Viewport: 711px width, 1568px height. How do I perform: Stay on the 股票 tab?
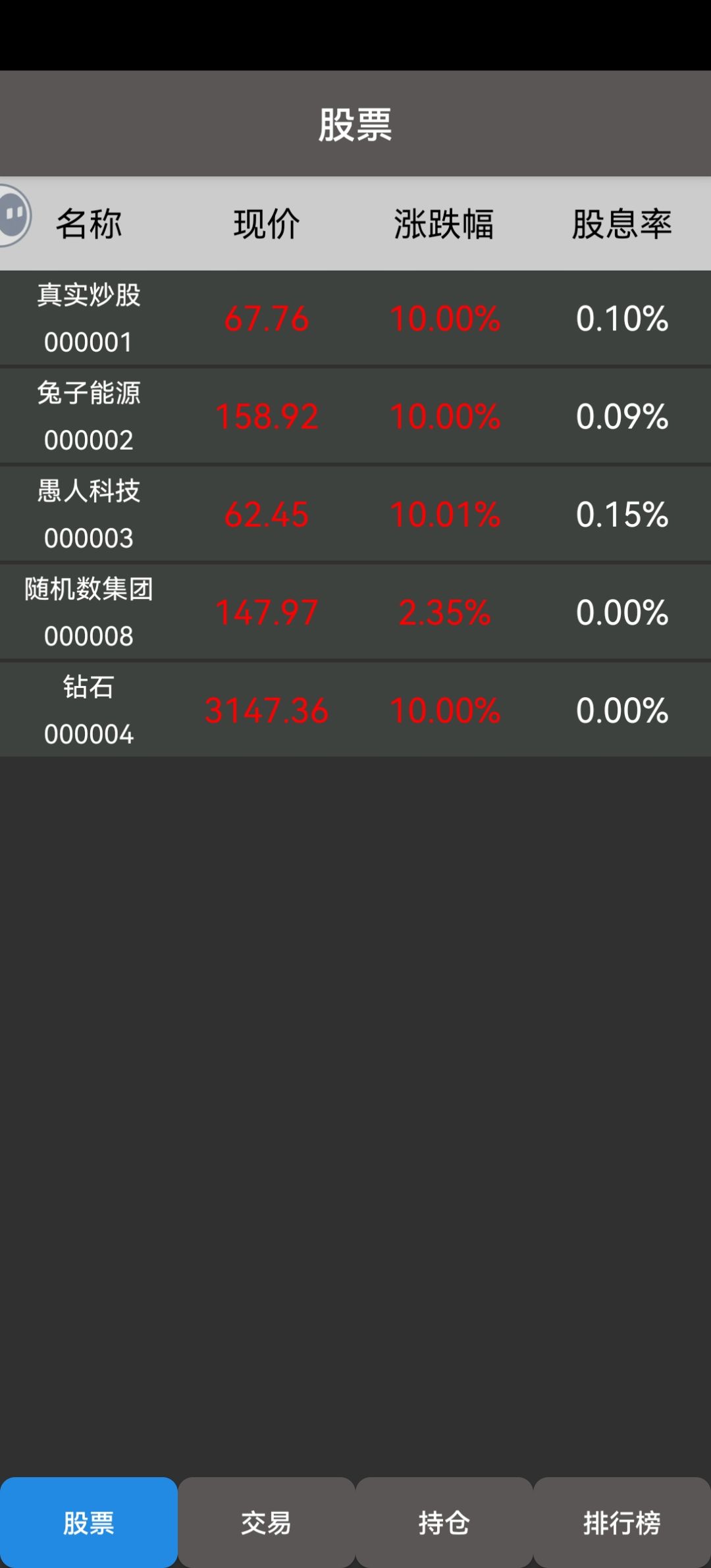point(89,1523)
